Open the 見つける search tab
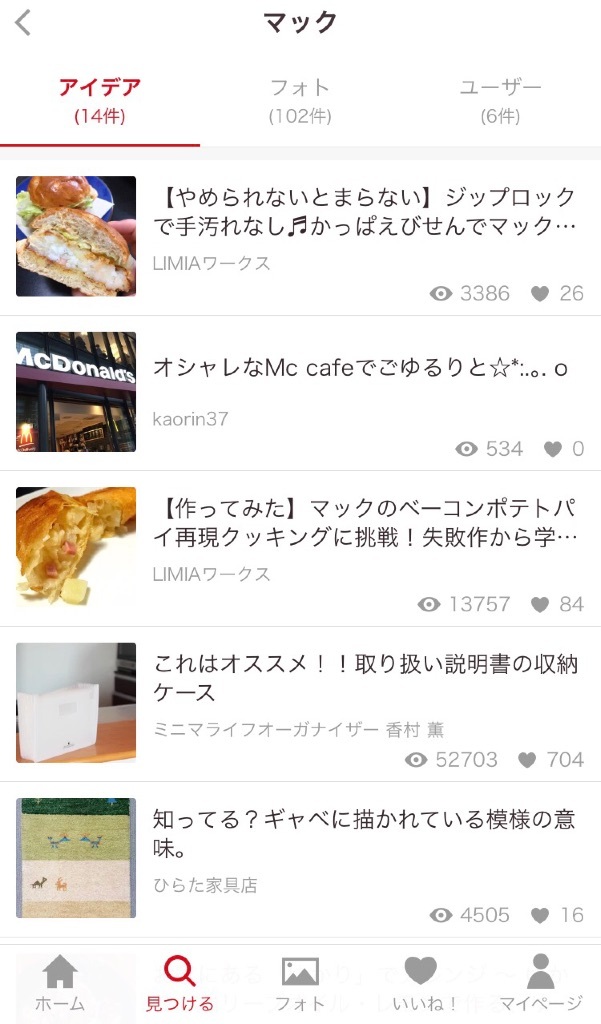601x1024 pixels. pos(180,983)
